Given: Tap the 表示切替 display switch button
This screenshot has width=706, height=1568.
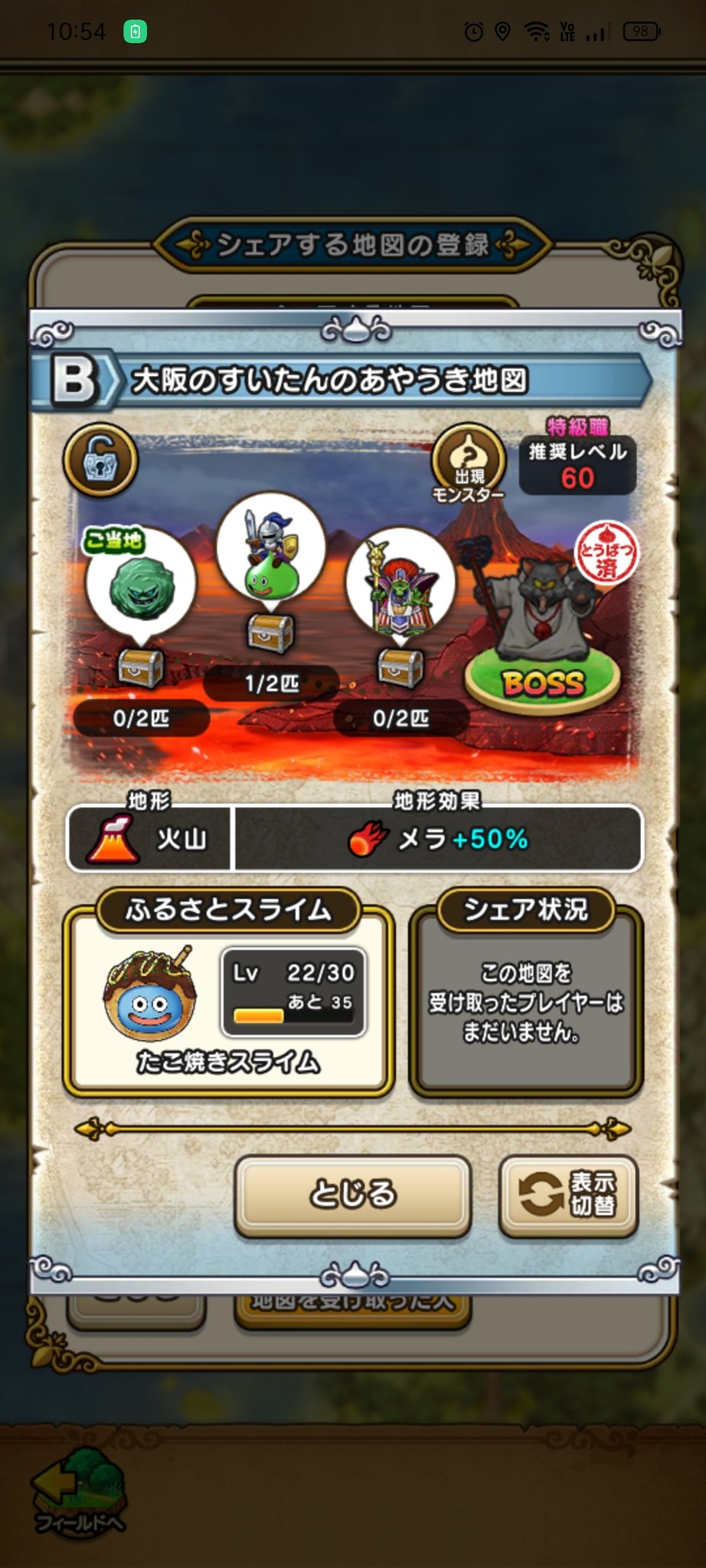Looking at the screenshot, I should (568, 1195).
